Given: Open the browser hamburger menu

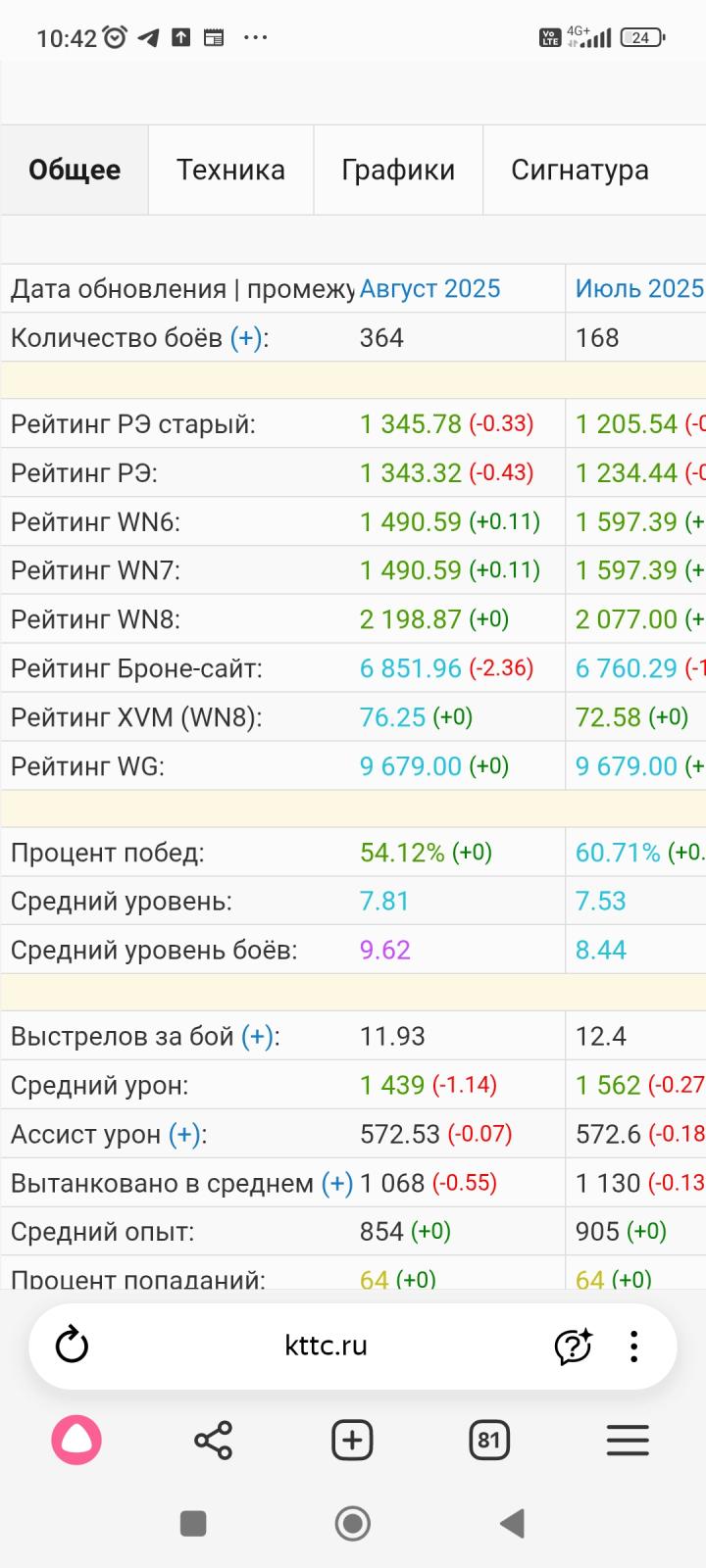Looking at the screenshot, I should coord(628,1441).
